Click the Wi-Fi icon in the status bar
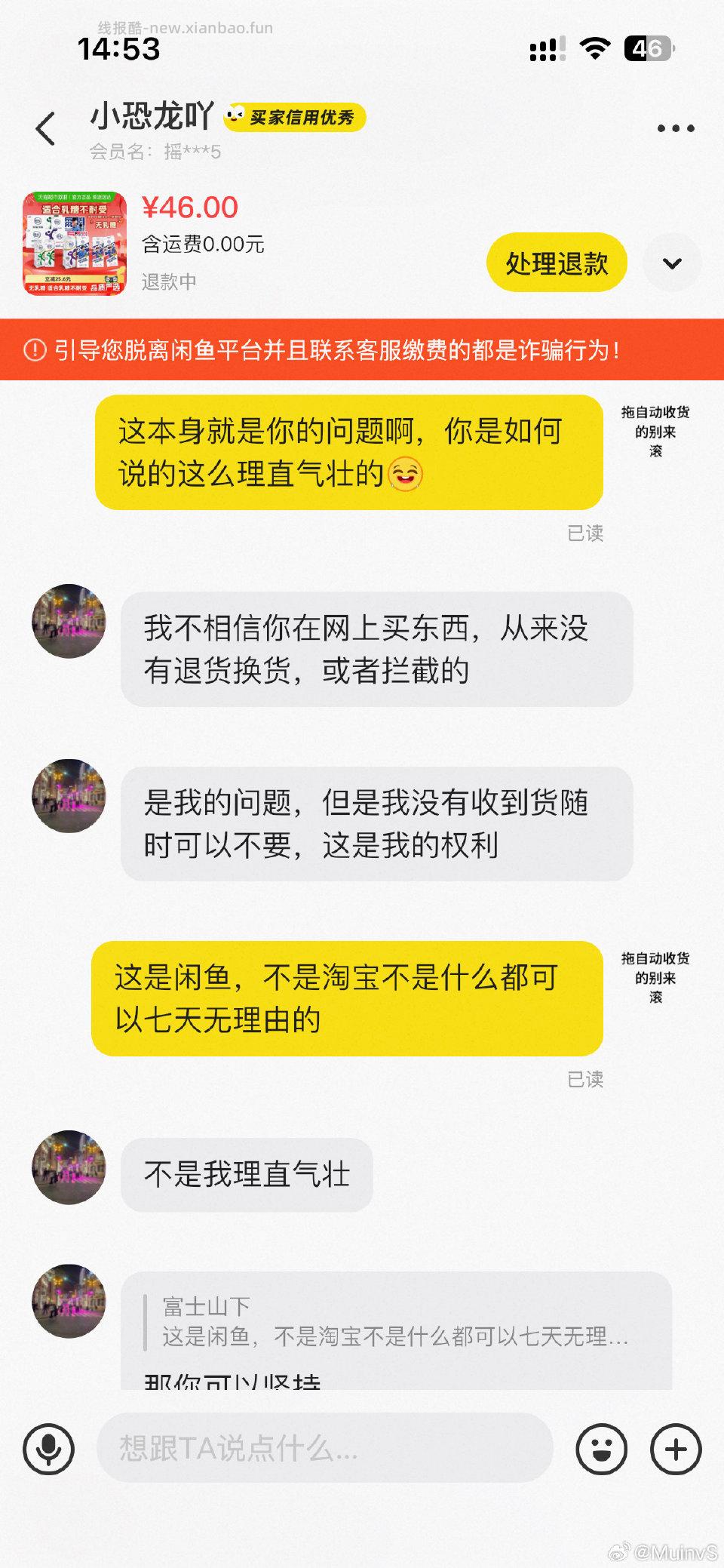This screenshot has width=724, height=1568. [x=594, y=48]
